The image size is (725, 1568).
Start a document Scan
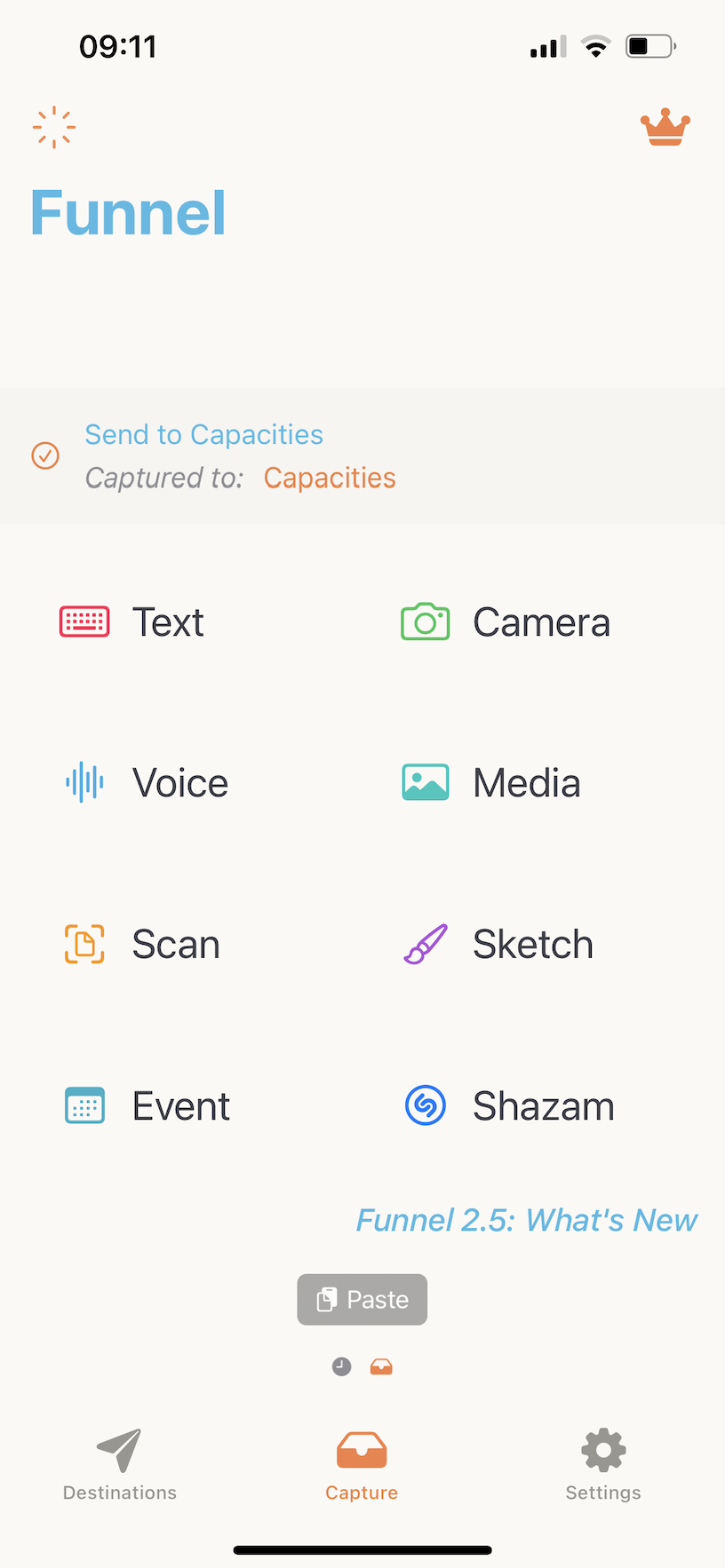click(142, 944)
